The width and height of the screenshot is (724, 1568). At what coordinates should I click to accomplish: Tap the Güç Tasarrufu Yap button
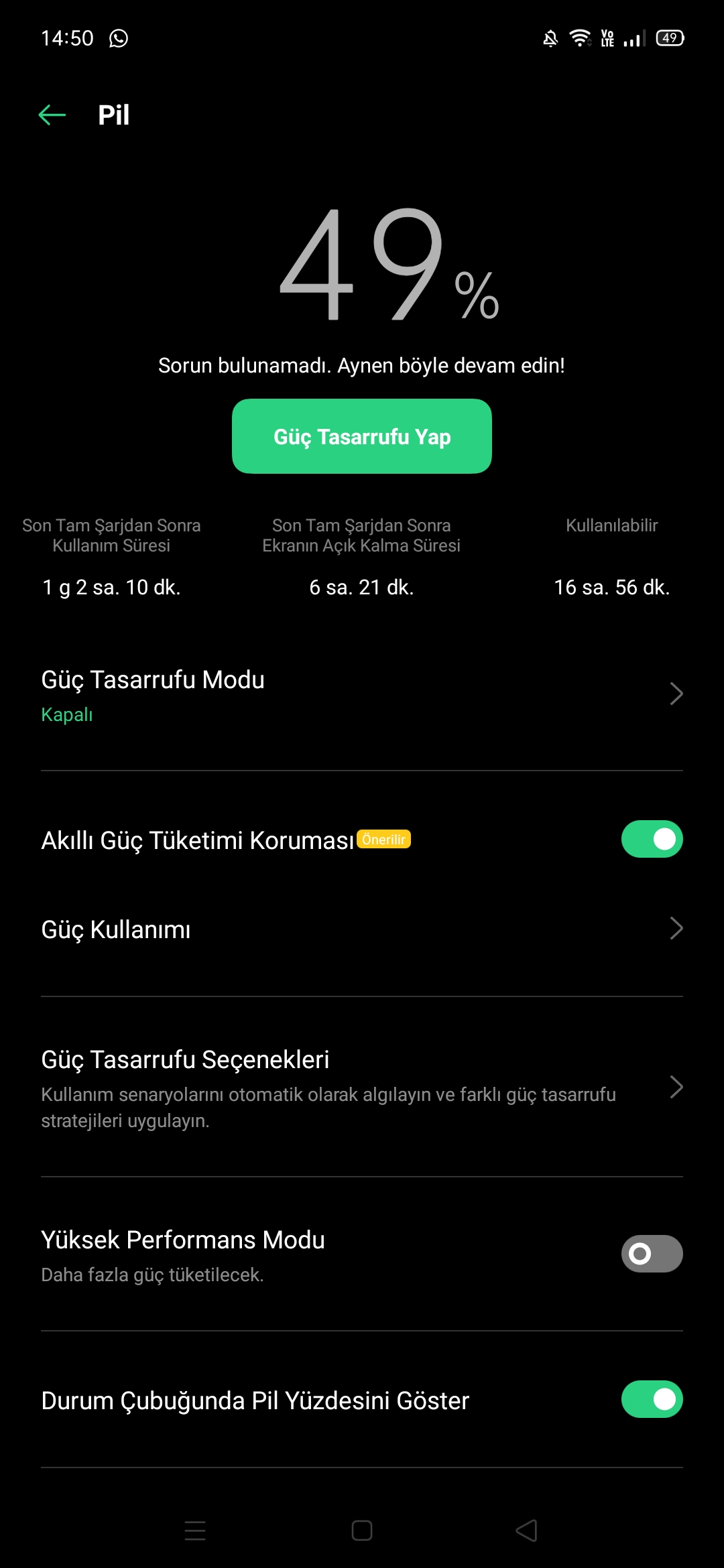point(362,436)
